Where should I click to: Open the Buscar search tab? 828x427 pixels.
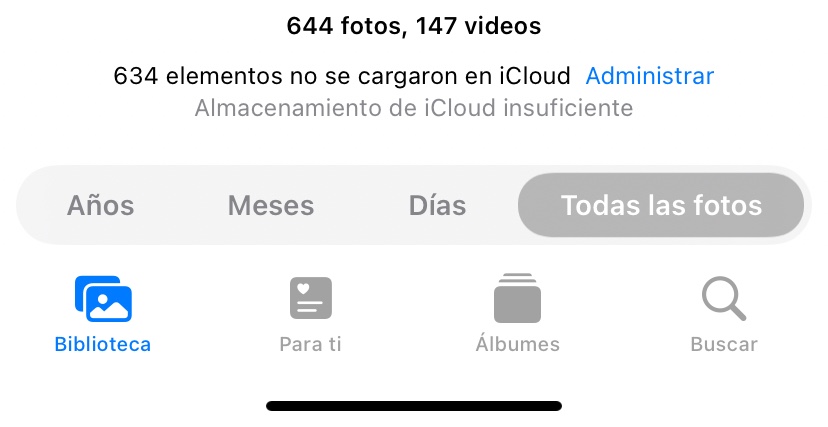[724, 315]
